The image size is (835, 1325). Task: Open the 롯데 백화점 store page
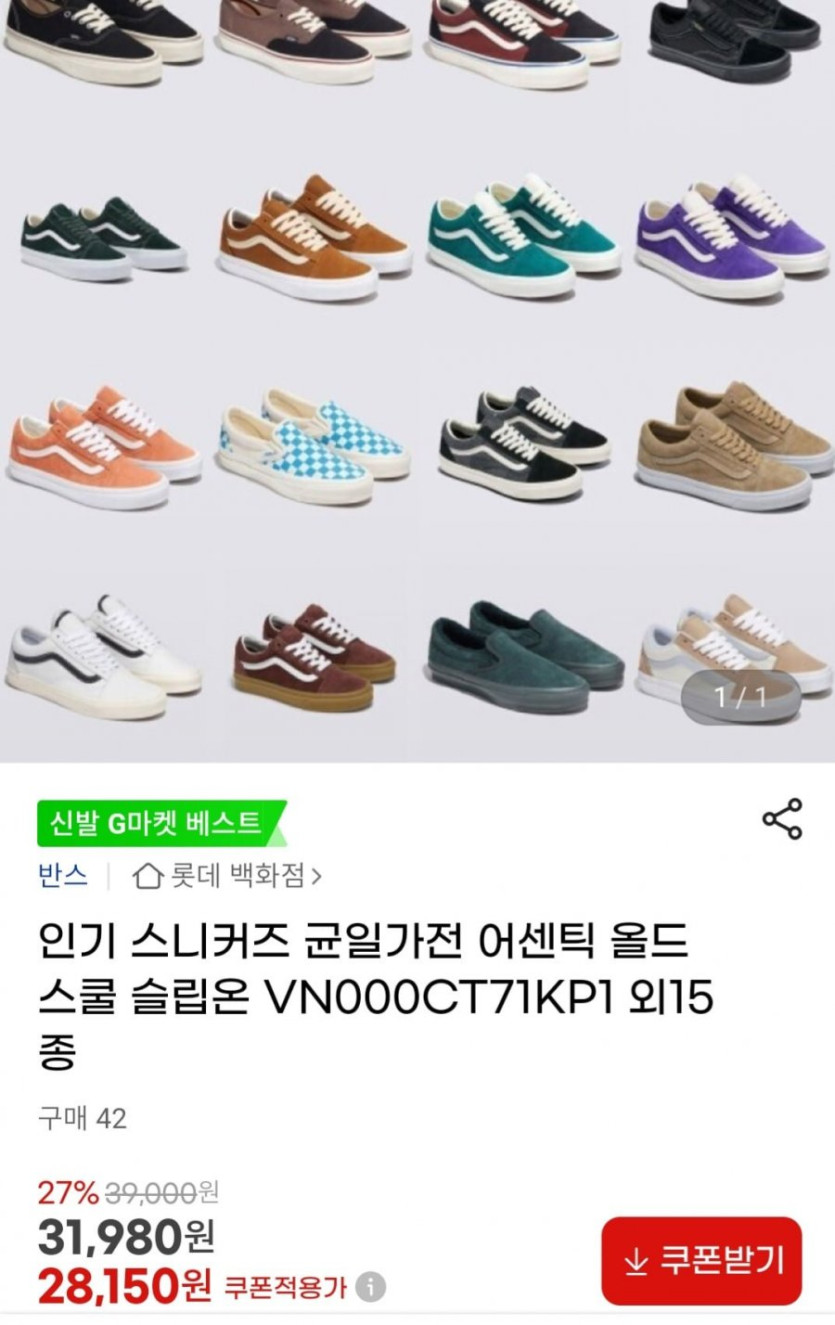(228, 877)
